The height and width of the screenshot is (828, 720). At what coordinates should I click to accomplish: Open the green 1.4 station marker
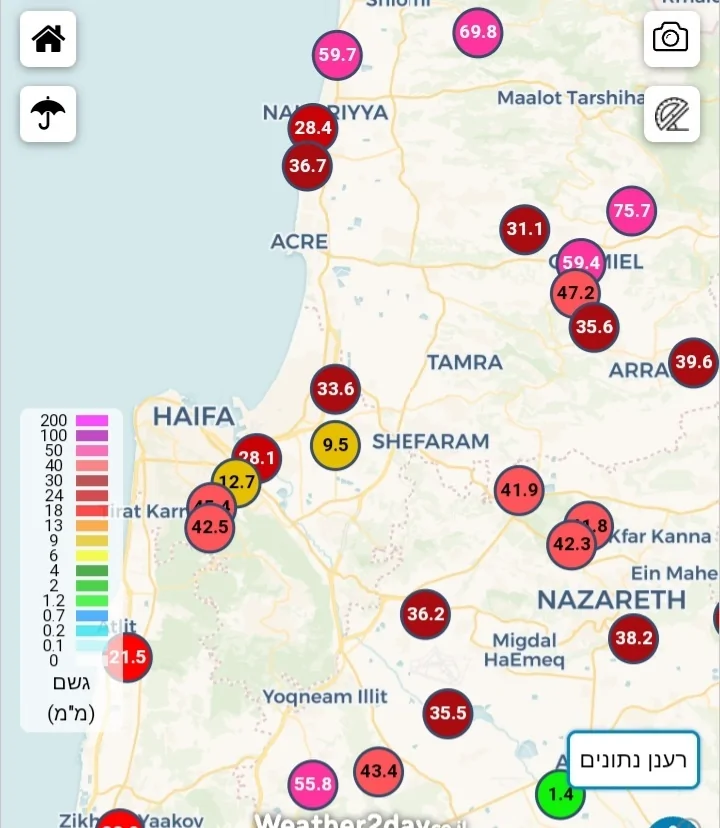(x=560, y=795)
